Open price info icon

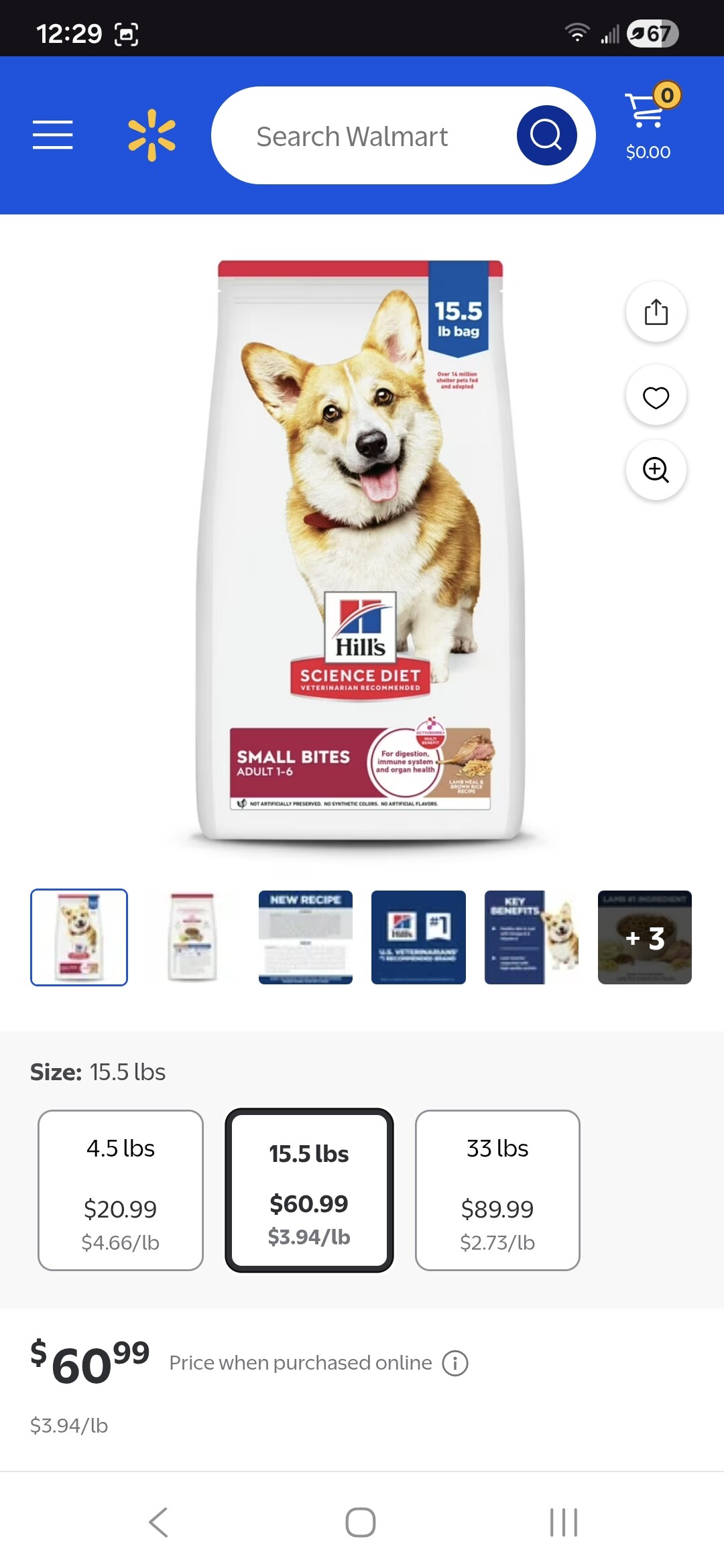coord(455,1363)
